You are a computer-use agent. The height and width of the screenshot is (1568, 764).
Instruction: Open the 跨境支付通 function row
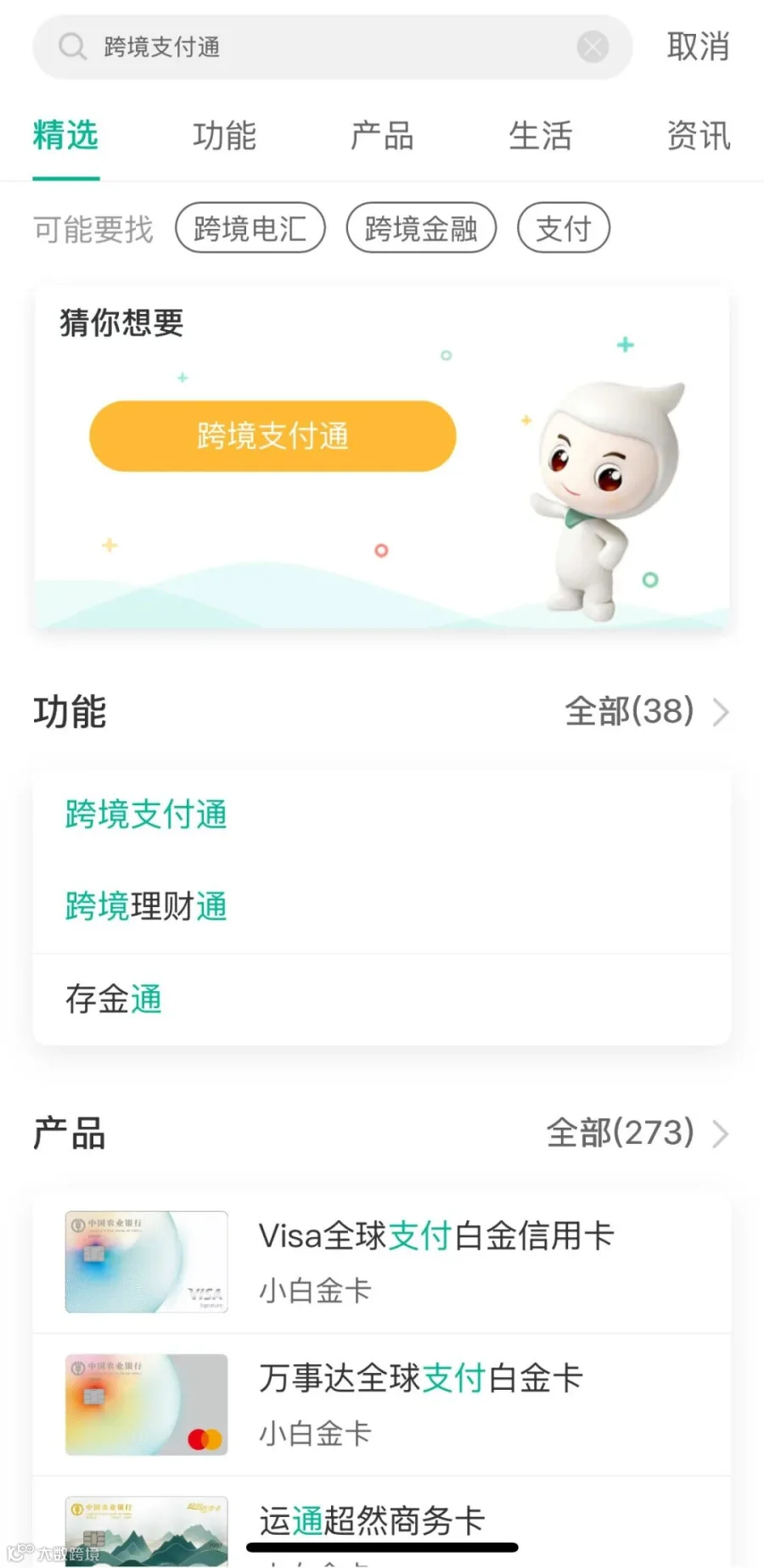pyautogui.click(x=381, y=815)
